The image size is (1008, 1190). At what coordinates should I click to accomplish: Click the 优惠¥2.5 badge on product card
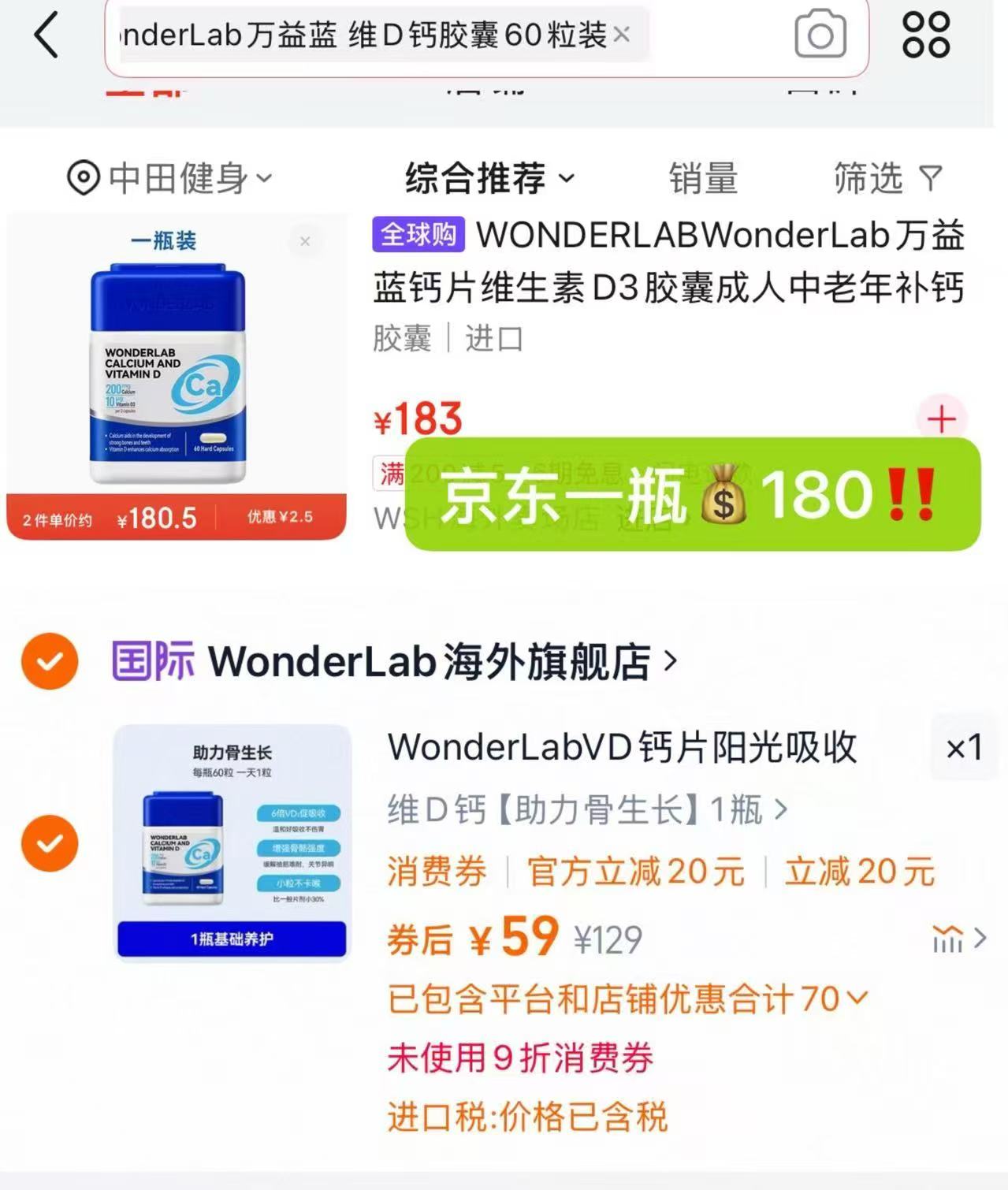click(x=281, y=518)
